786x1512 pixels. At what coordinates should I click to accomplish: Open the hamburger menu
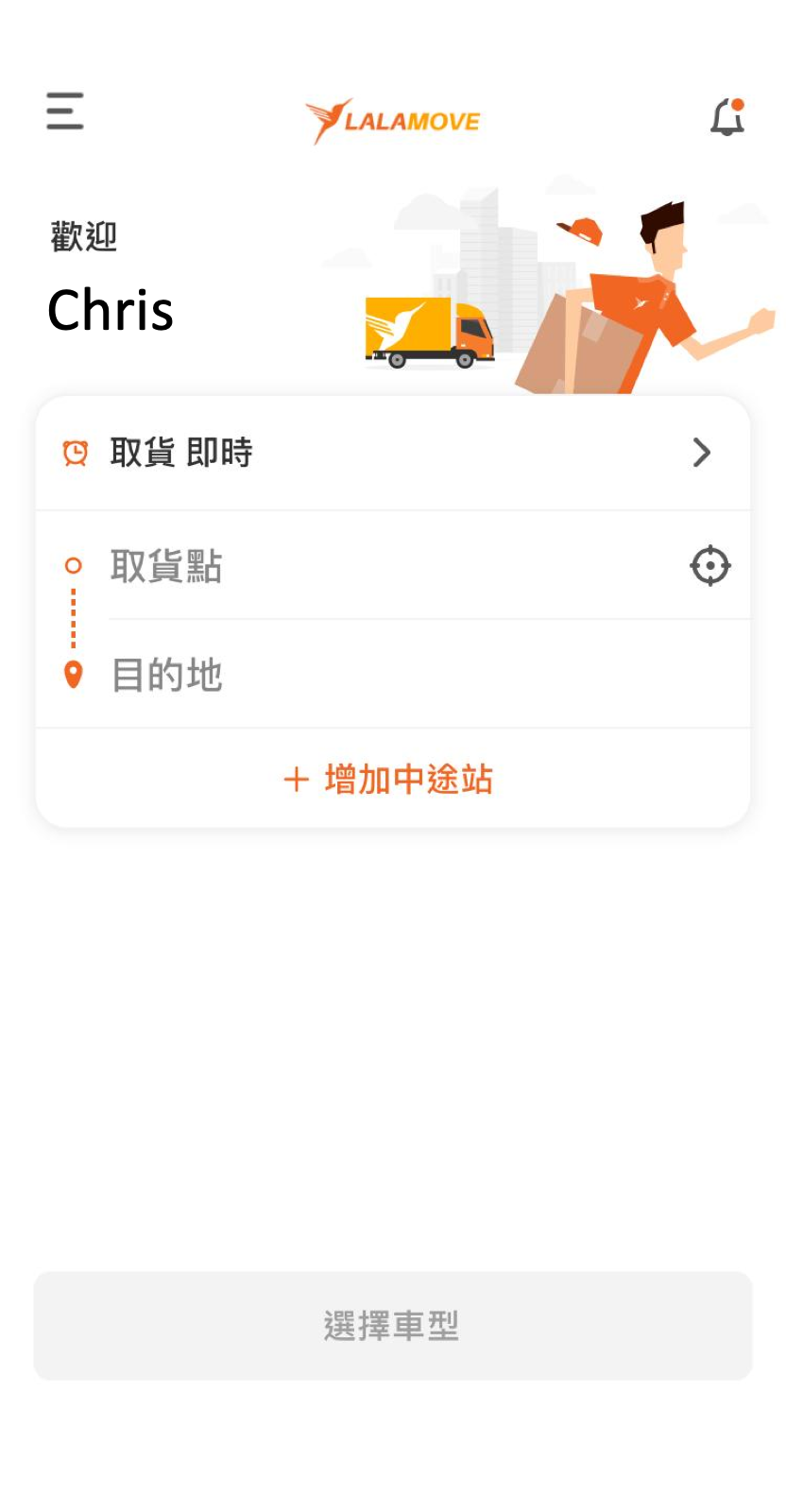click(x=65, y=111)
